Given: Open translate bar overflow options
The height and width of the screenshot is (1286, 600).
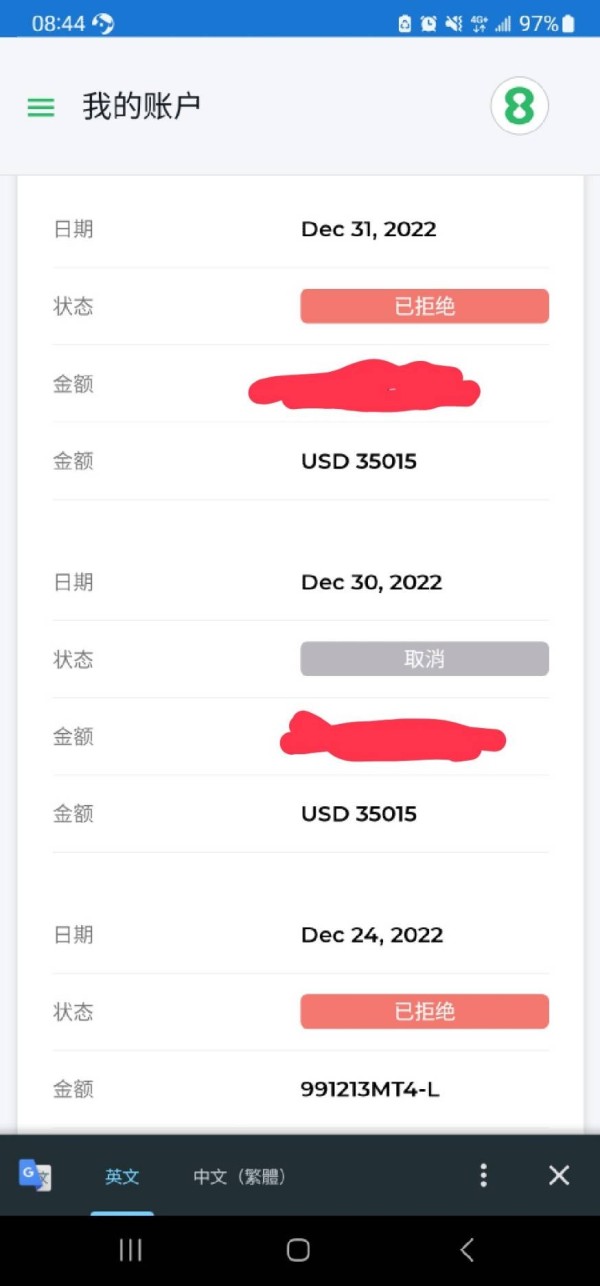Looking at the screenshot, I should coord(483,1175).
